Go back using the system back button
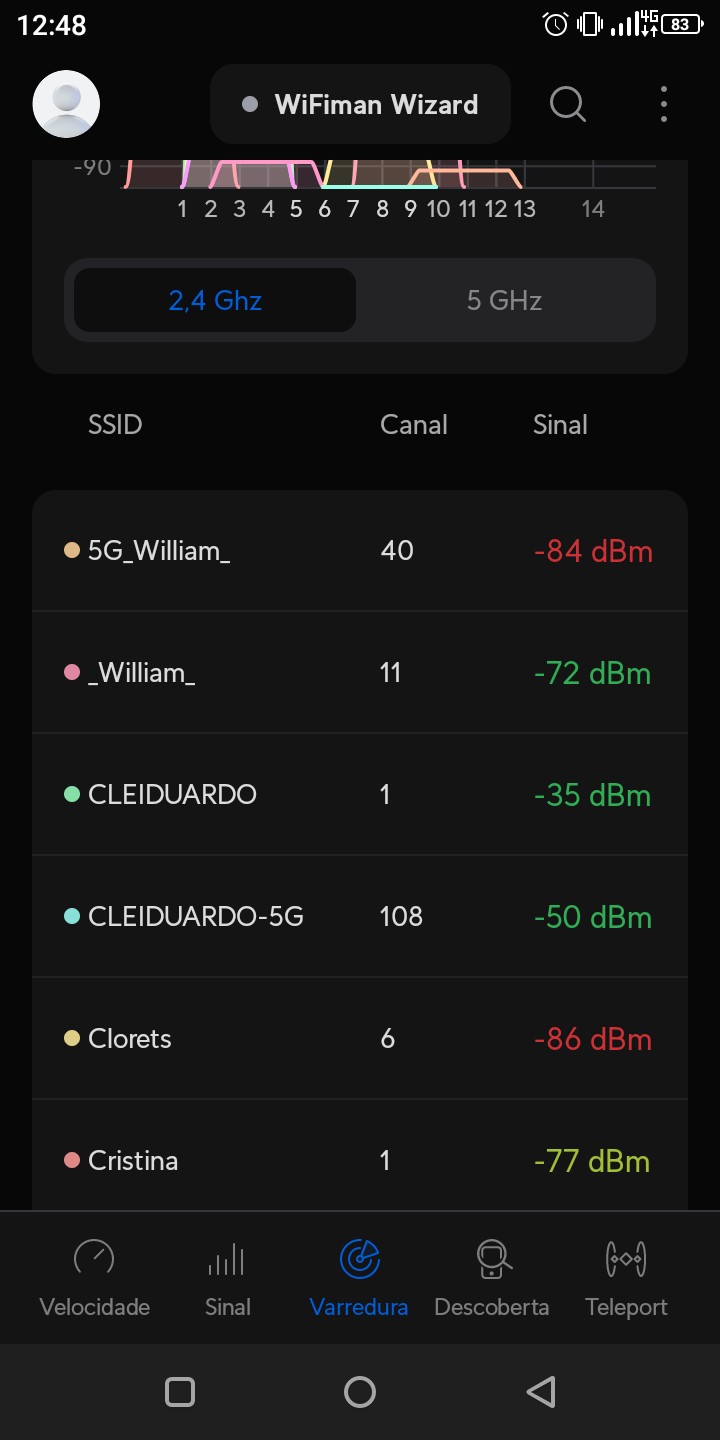720x1440 pixels. pos(540,1392)
